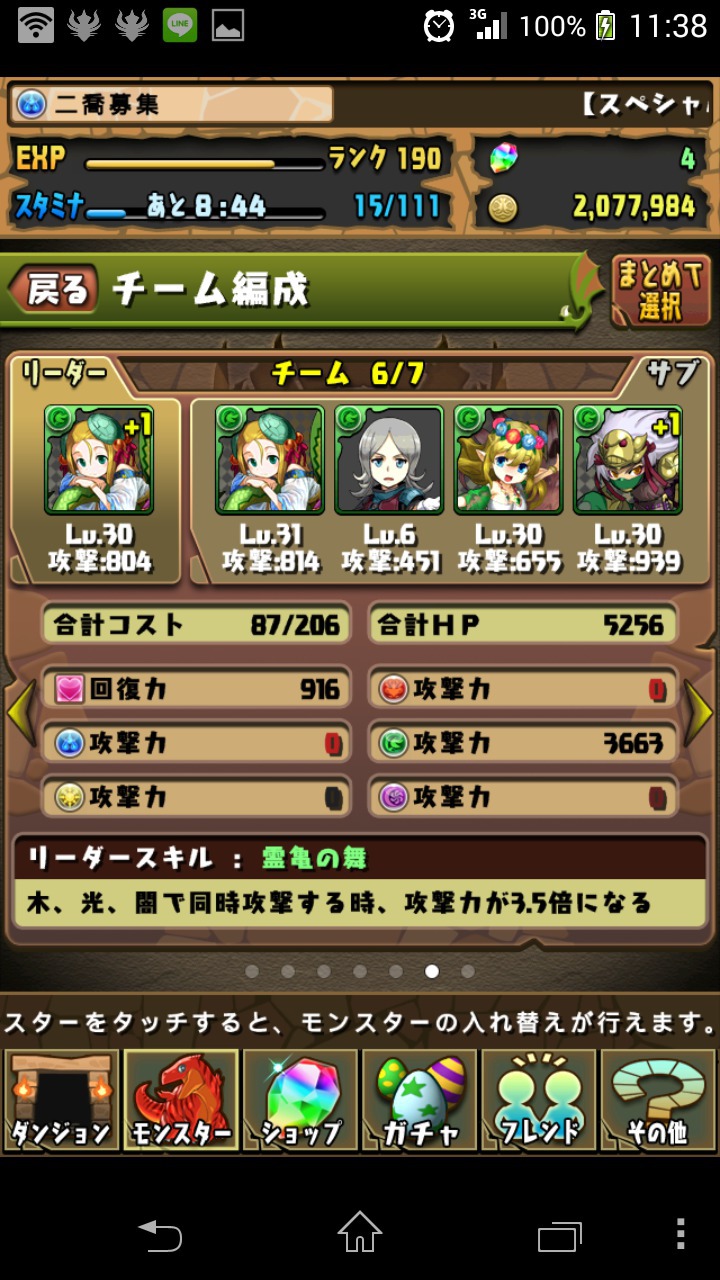Switch to the モンスター tab

180,1100
